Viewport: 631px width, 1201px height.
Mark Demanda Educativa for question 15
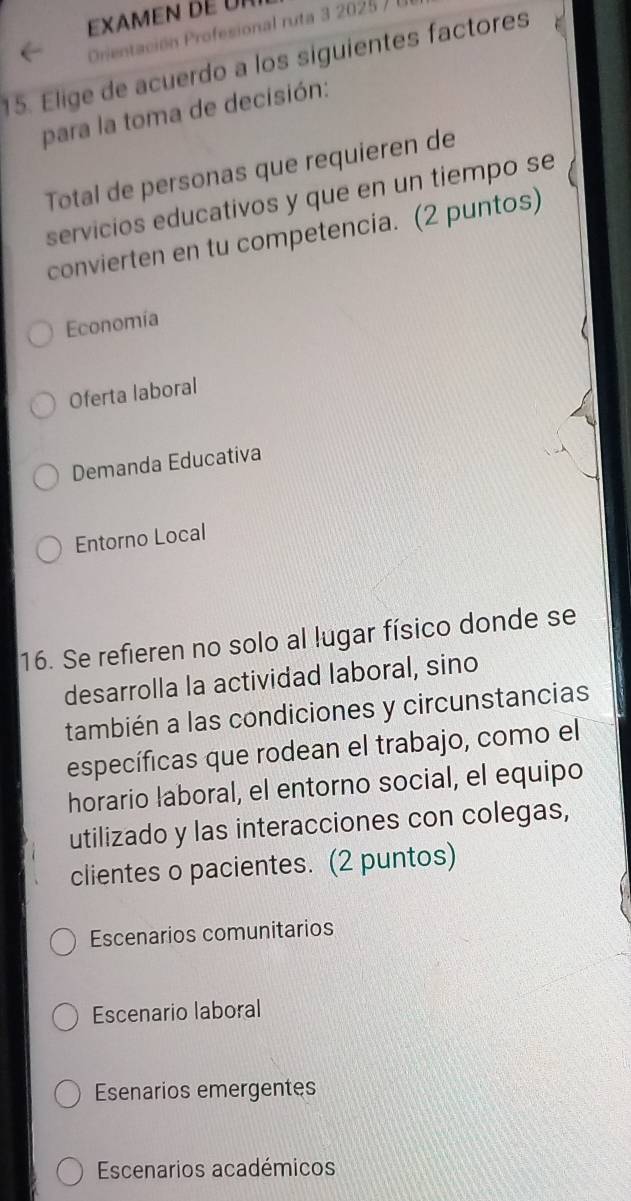(47, 478)
